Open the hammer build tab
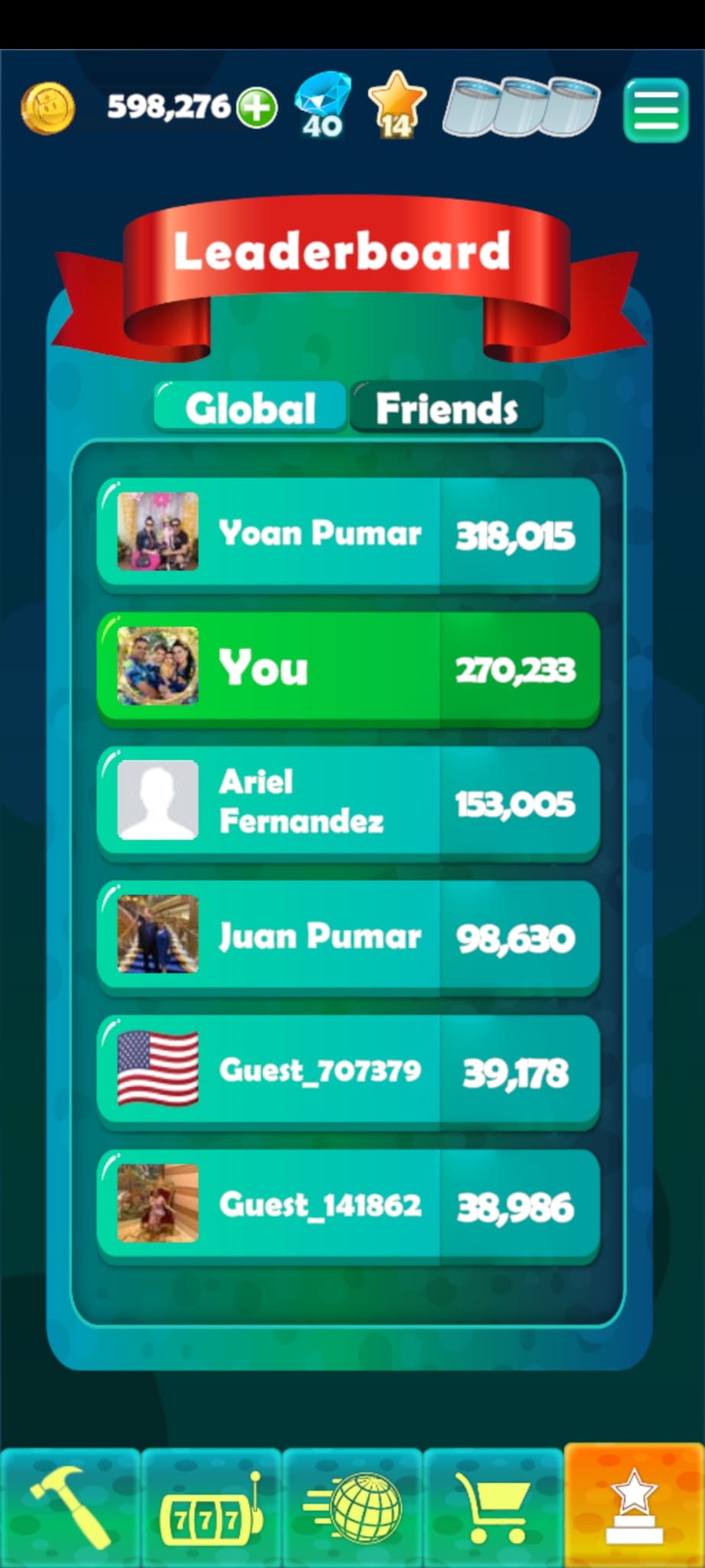 (70, 1507)
